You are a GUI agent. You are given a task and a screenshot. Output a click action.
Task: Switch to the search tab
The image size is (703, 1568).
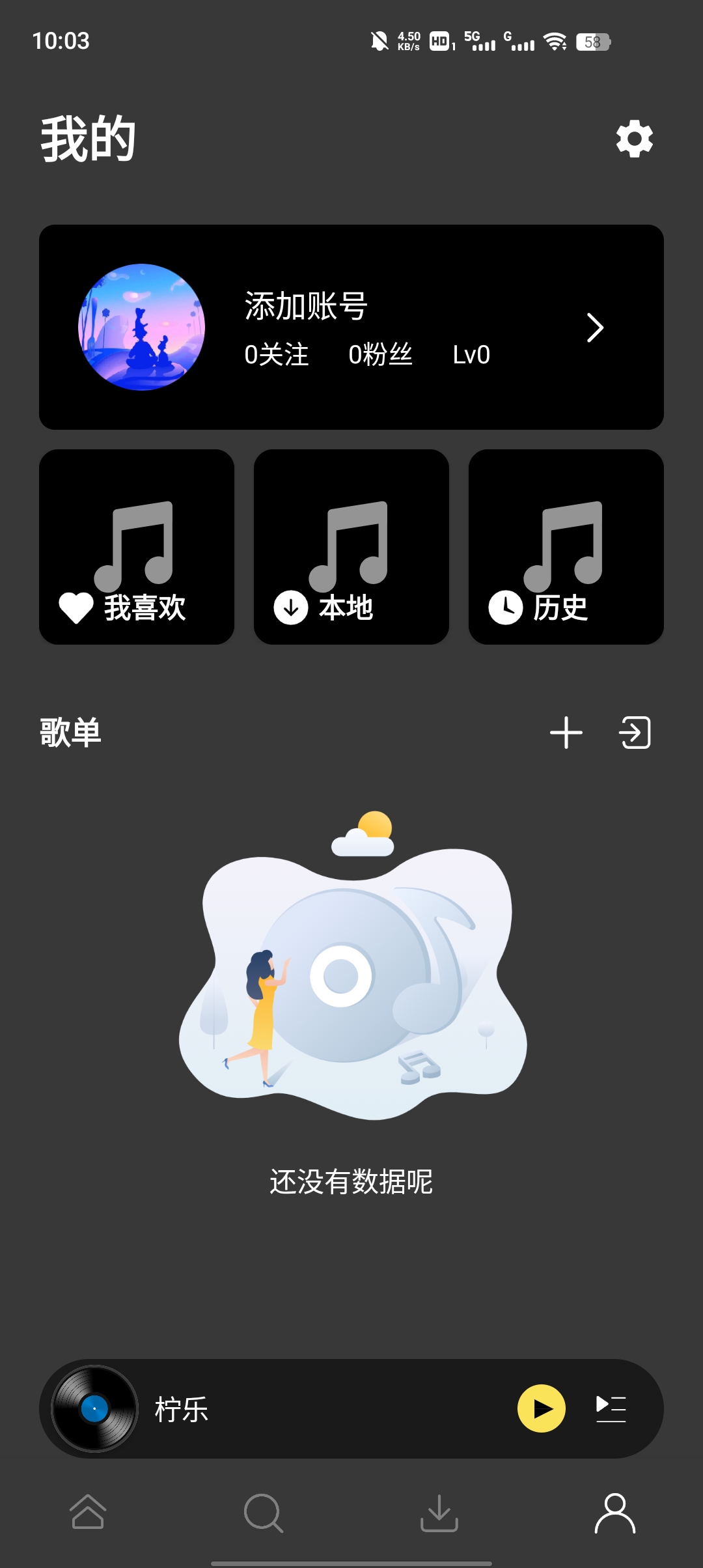click(264, 1512)
